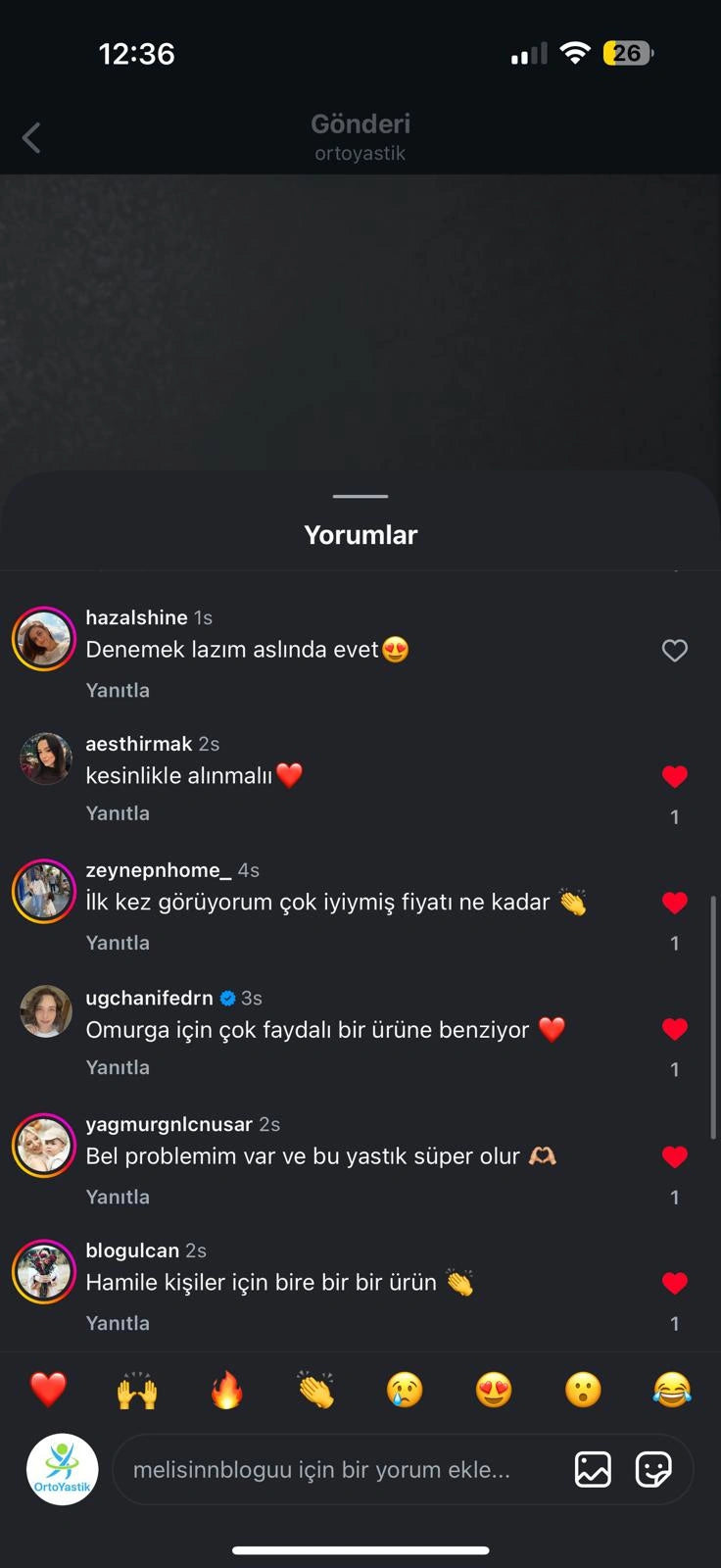This screenshot has width=721, height=1568.
Task: Unlike aesthirmak's comment
Action: click(x=674, y=777)
